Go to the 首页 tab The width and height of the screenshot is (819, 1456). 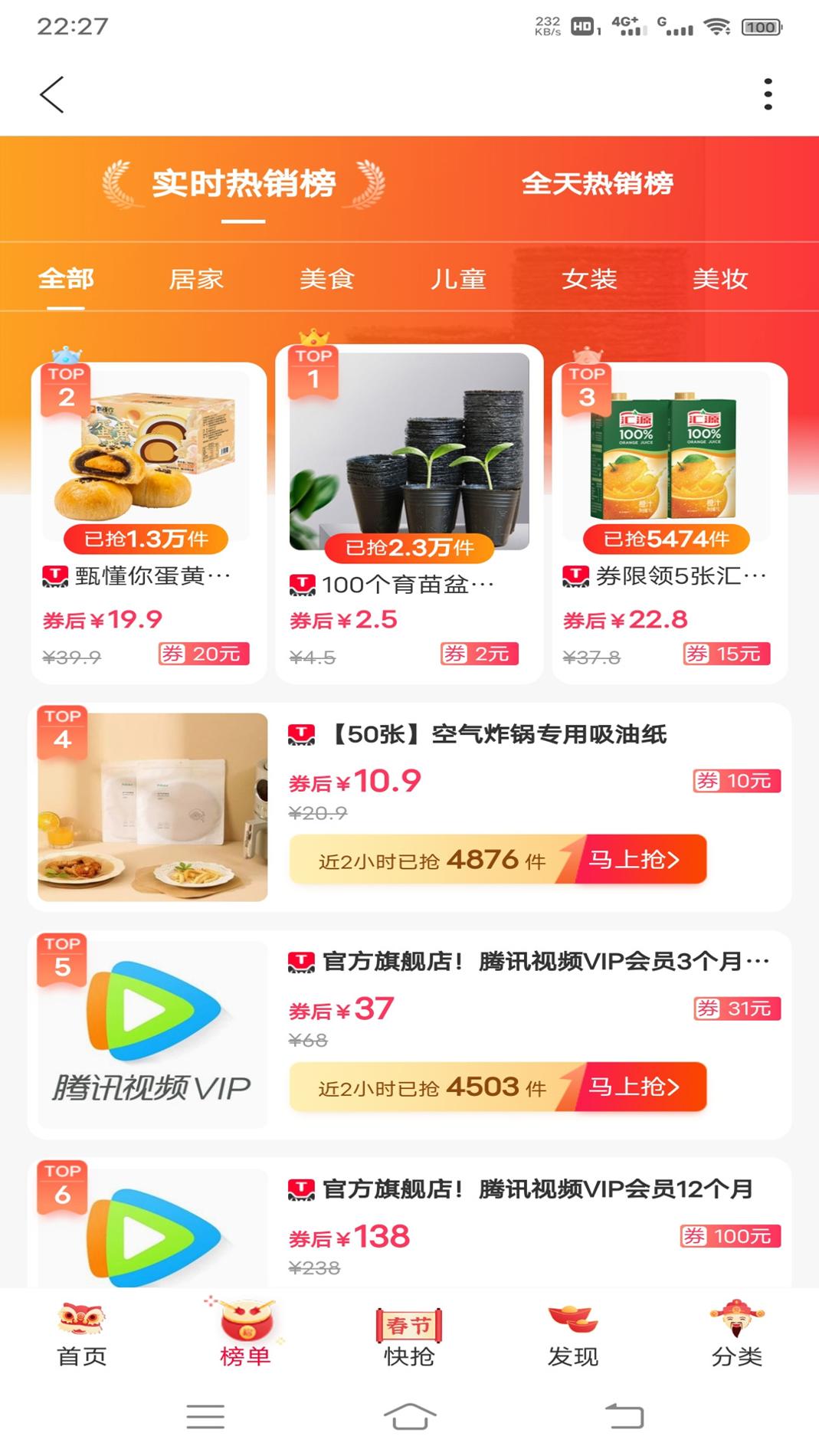tap(82, 1336)
